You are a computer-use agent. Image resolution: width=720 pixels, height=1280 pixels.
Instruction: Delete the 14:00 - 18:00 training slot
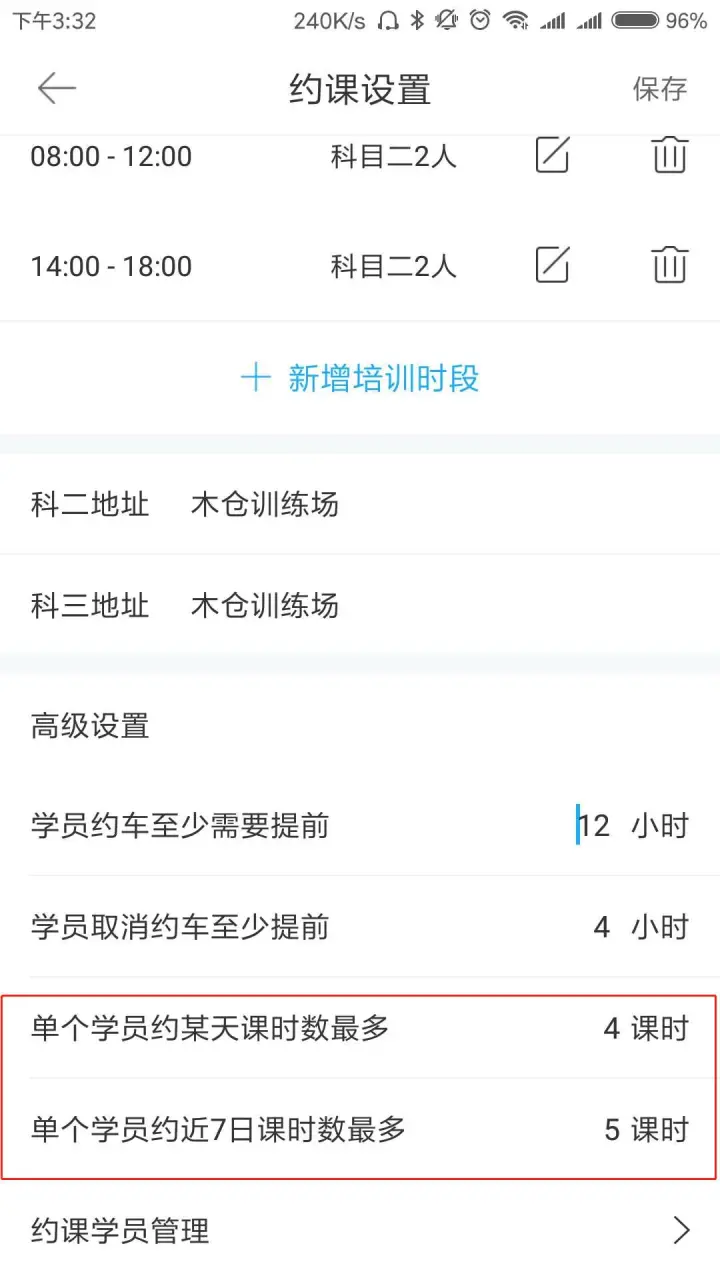(669, 266)
